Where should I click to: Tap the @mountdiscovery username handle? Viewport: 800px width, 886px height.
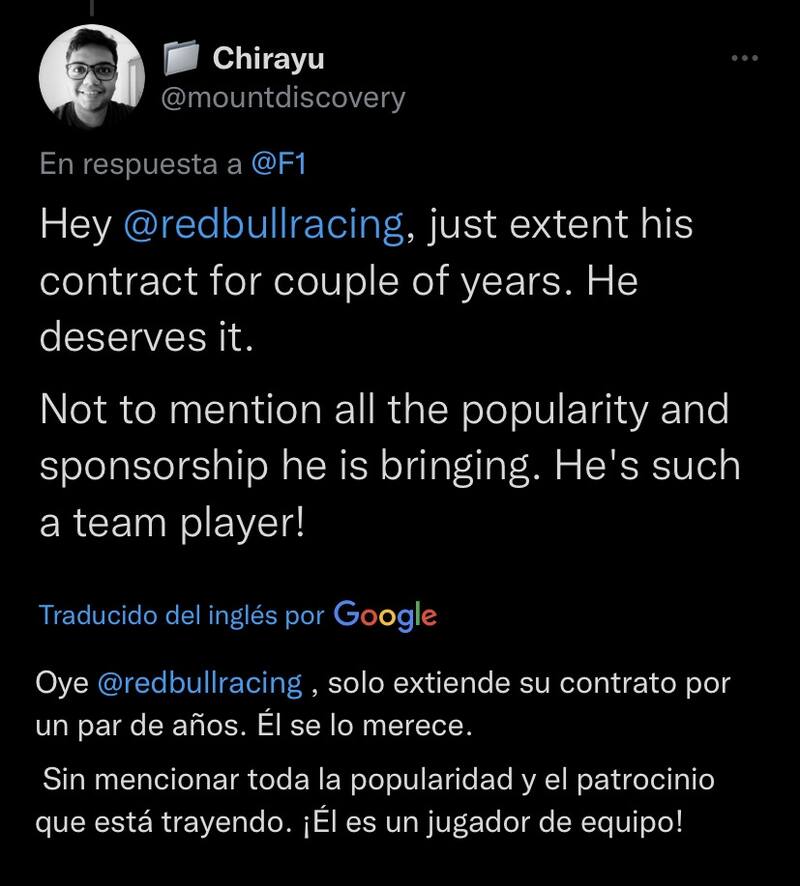(283, 98)
